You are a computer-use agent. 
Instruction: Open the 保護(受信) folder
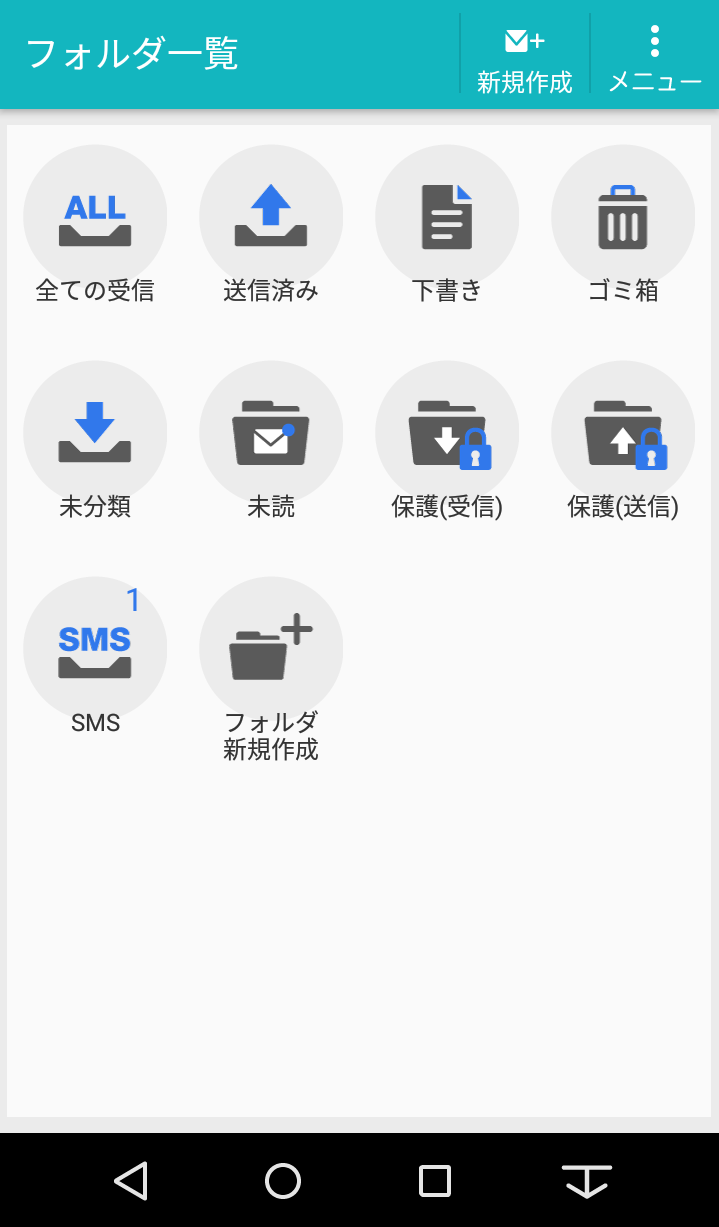447,433
